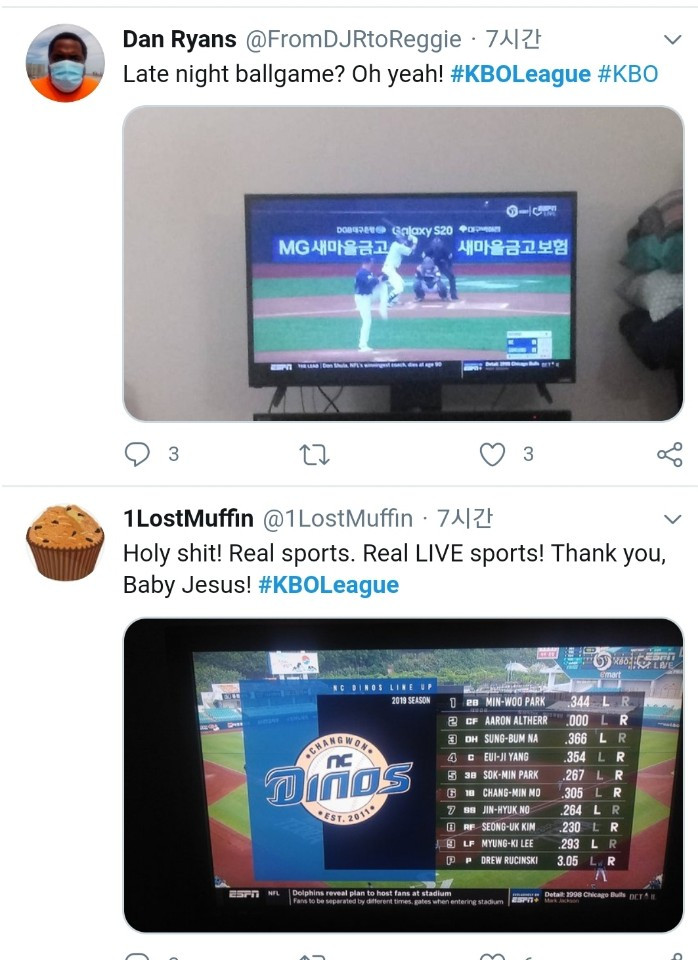View Dan Ryans' baseball TV photo
Image resolution: width=698 pixels, height=960 pixels.
coord(403,263)
